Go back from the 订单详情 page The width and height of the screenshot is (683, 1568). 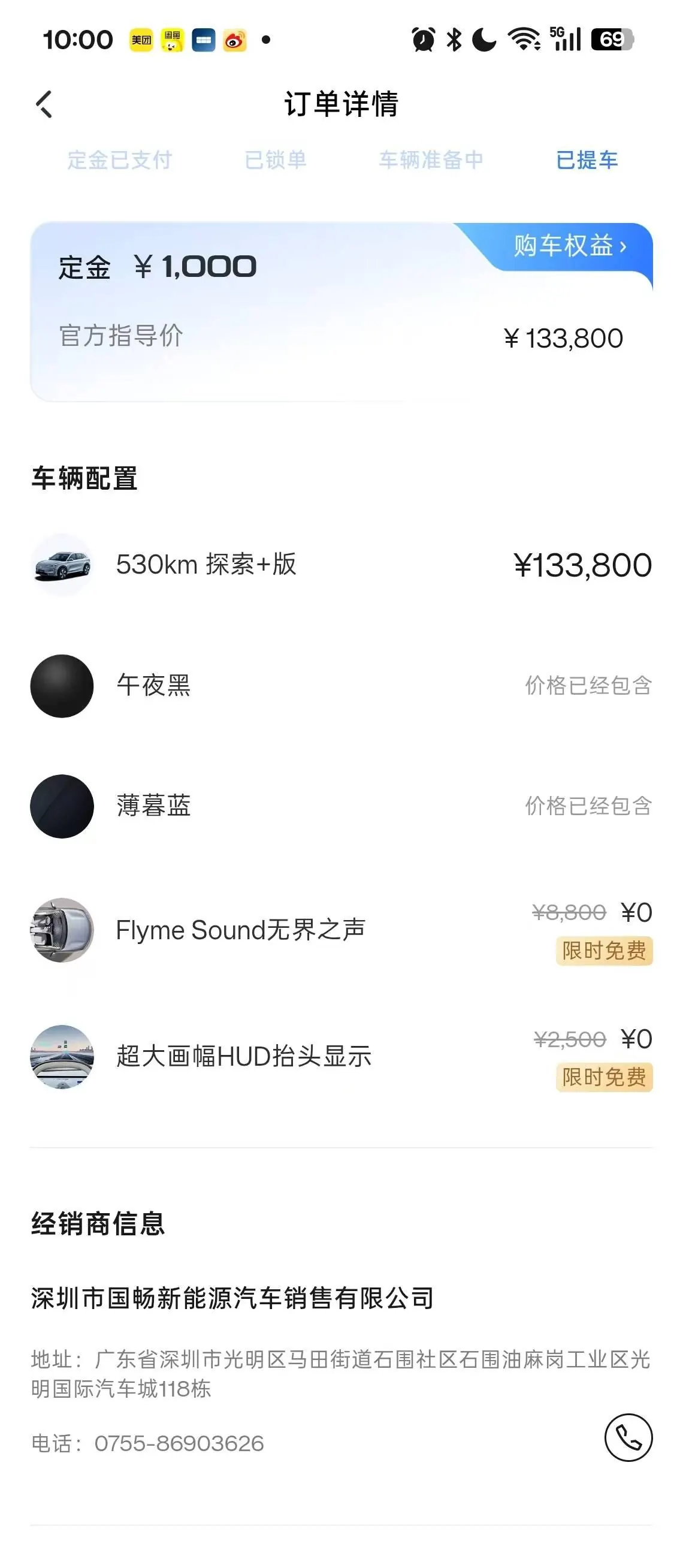44,104
